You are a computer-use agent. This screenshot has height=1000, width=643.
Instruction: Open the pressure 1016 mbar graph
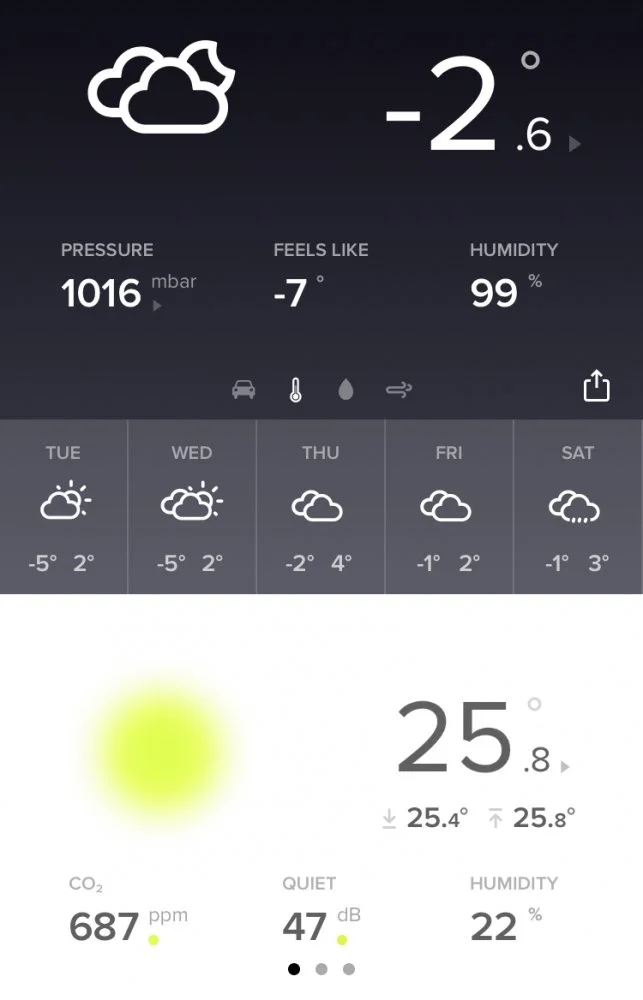[157, 306]
